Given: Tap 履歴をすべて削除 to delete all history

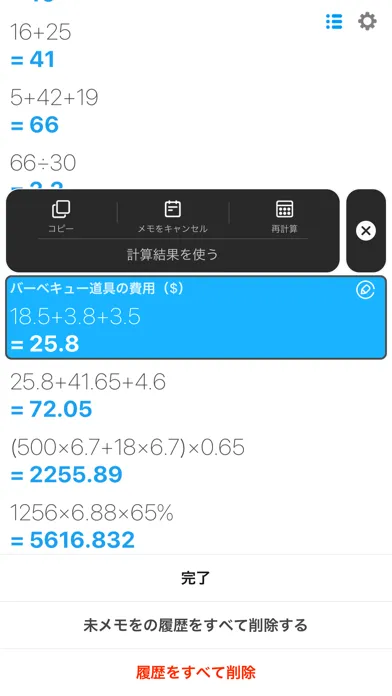Looking at the screenshot, I should [196, 672].
